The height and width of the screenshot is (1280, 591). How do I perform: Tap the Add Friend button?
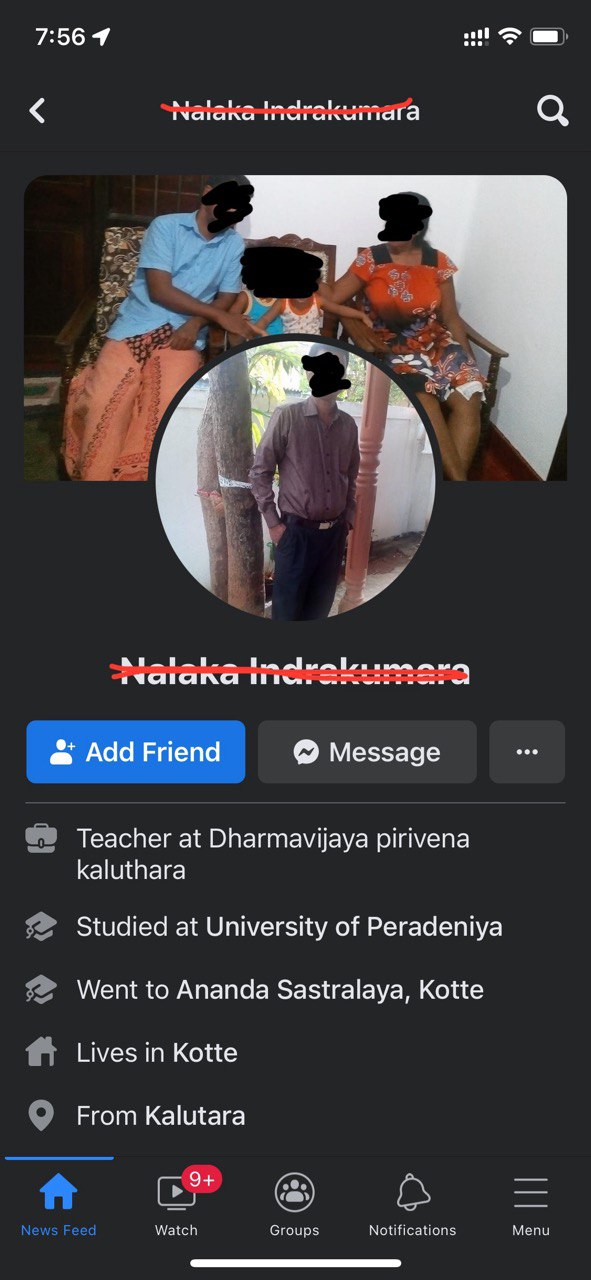136,752
